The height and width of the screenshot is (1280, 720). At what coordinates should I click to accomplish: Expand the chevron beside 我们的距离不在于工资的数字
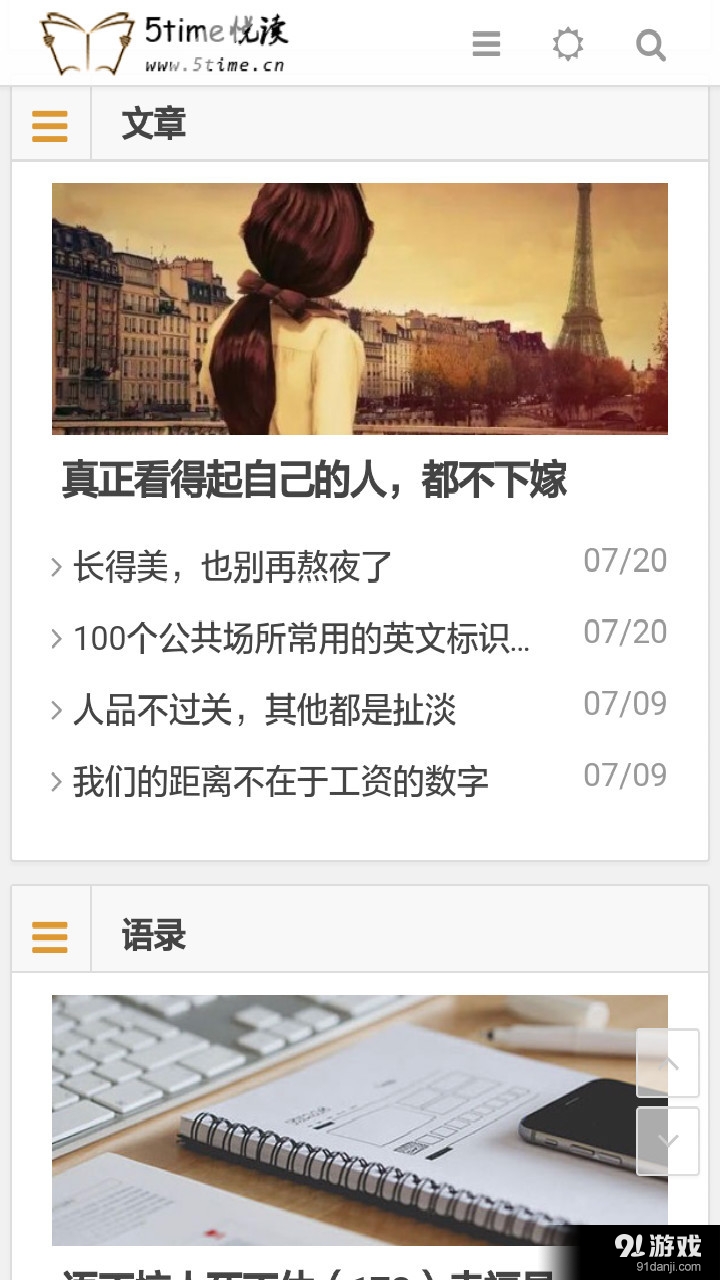pos(55,781)
